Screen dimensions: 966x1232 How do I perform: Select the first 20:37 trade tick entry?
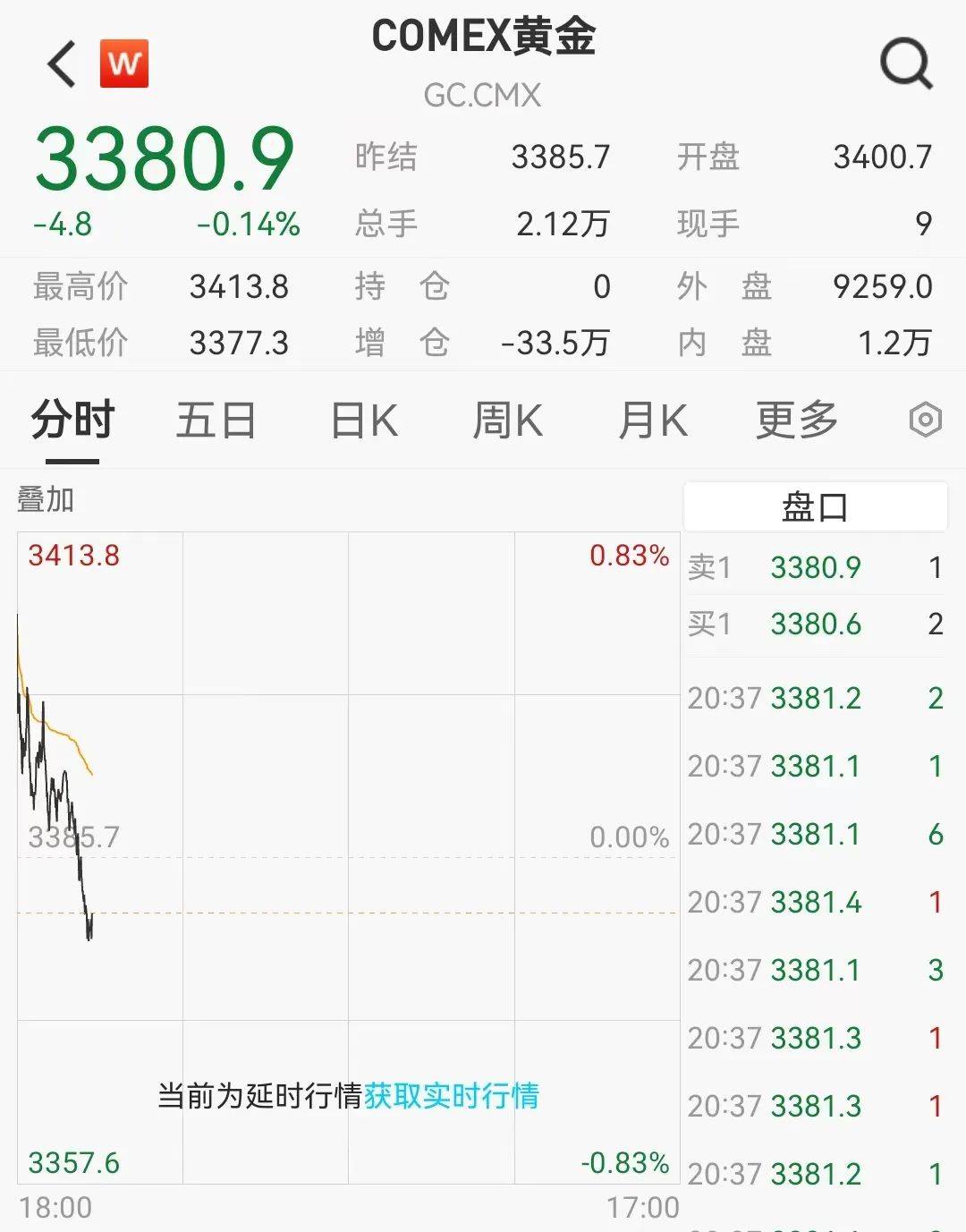tap(815, 698)
